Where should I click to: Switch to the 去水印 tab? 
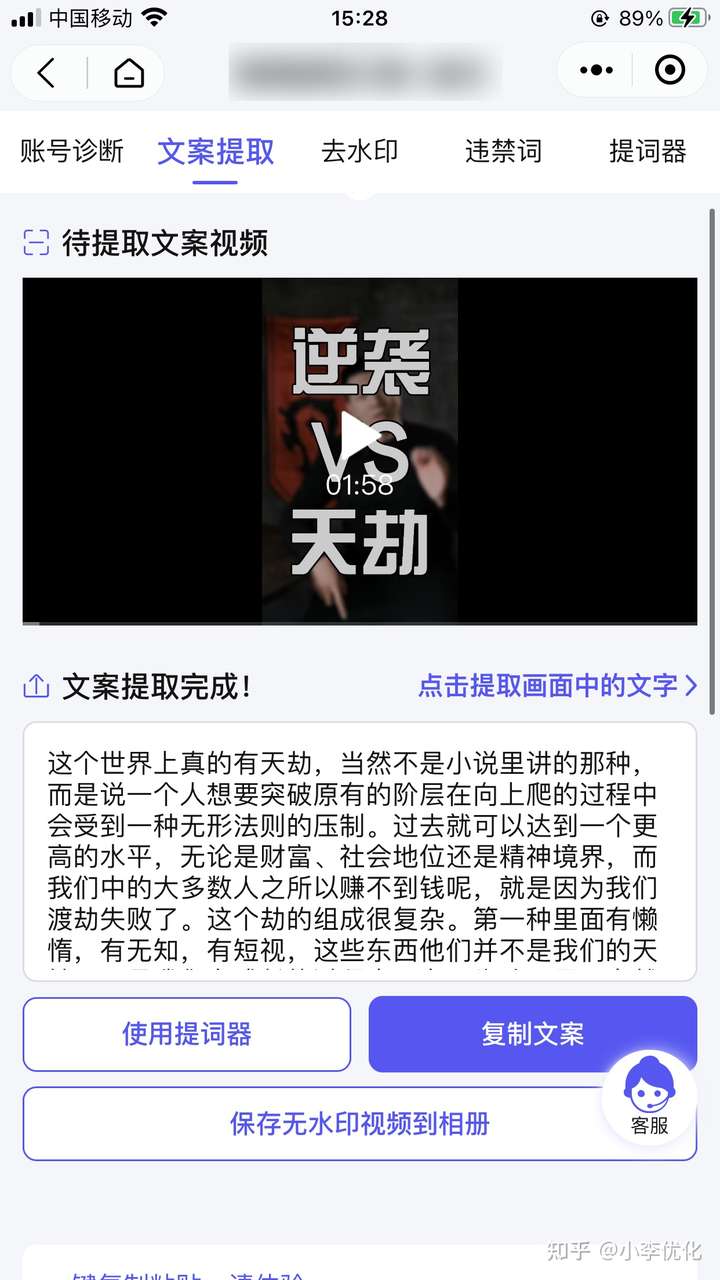(360, 152)
